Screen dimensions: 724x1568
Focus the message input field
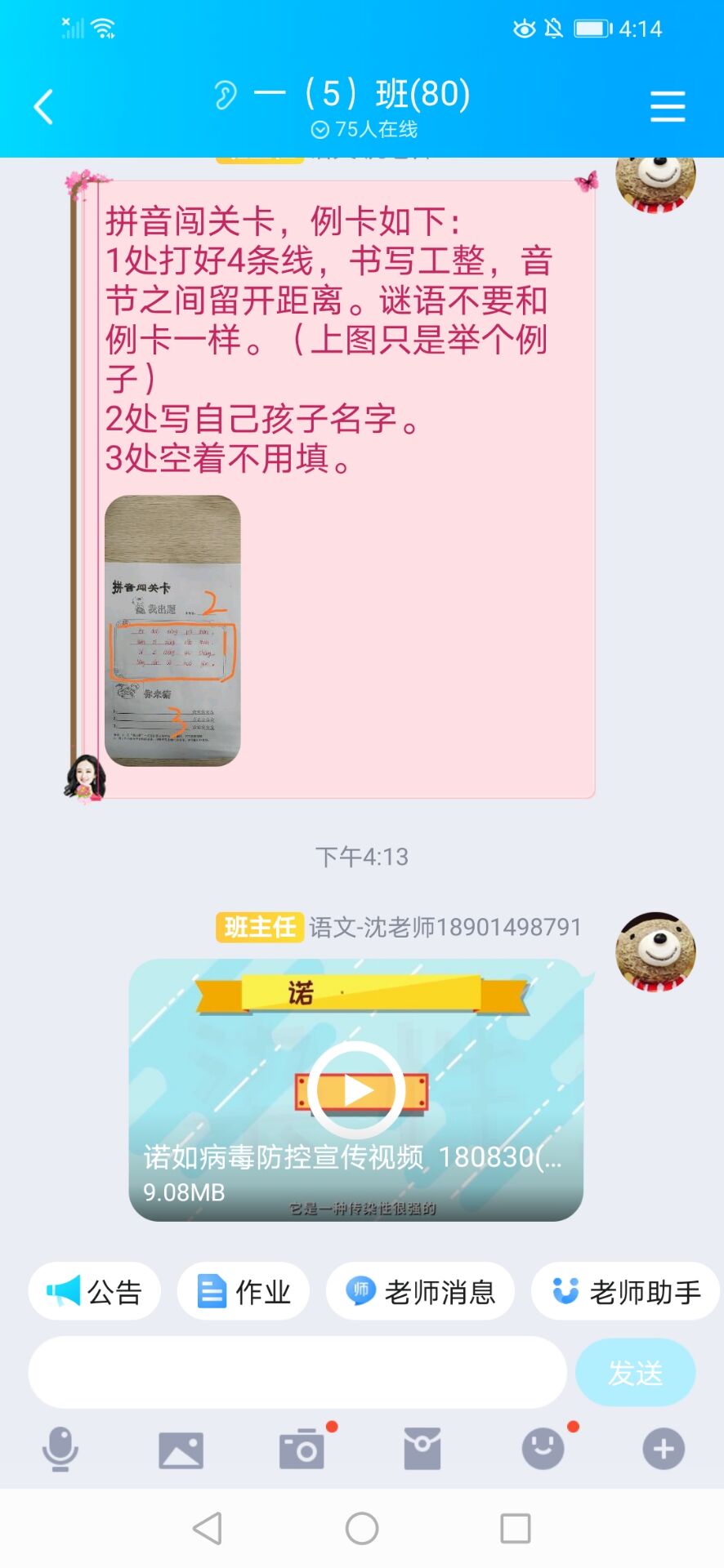click(x=297, y=1372)
